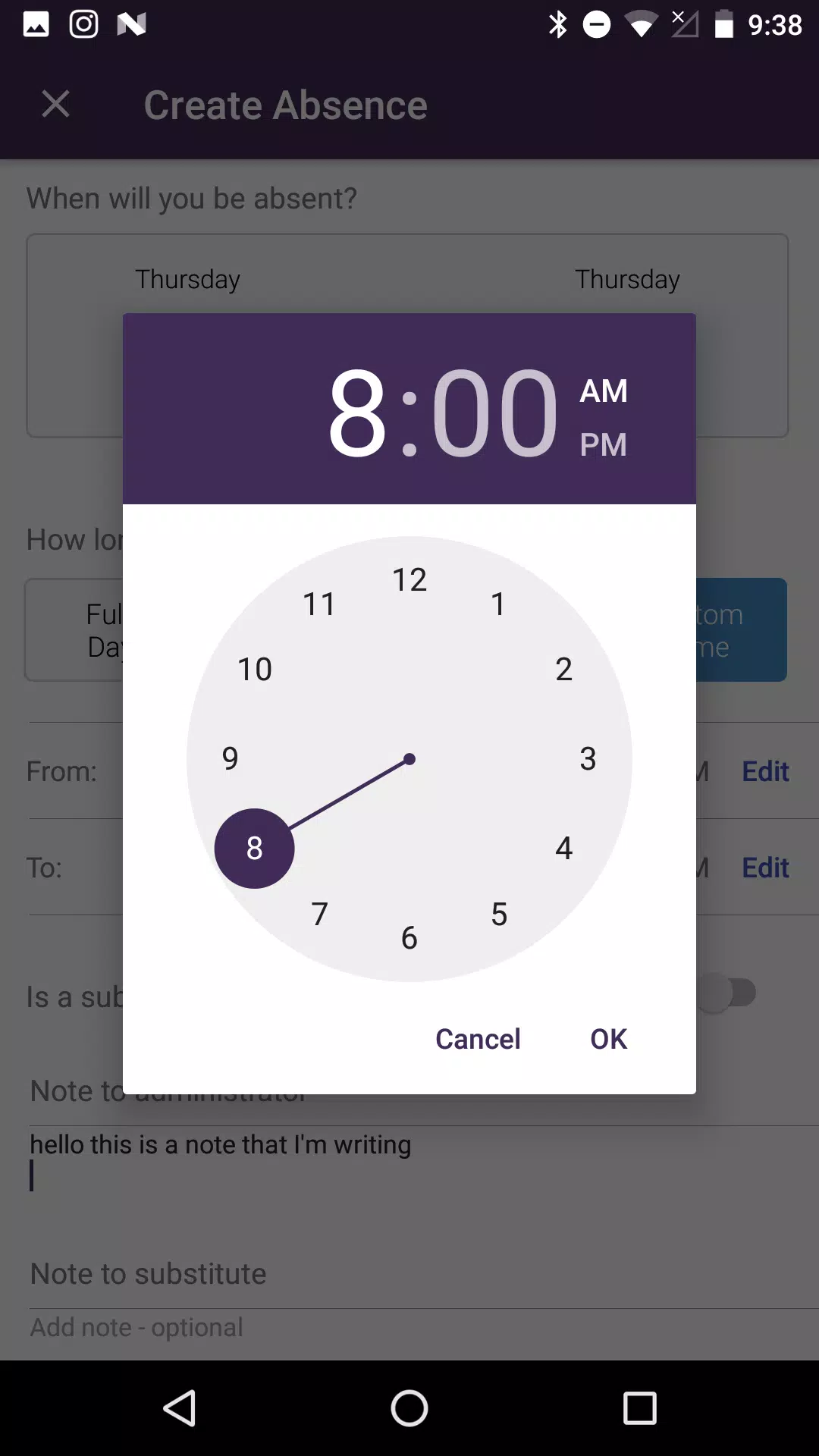819x1456 pixels.
Task: Choose 6 on the clock face
Action: 409,938
